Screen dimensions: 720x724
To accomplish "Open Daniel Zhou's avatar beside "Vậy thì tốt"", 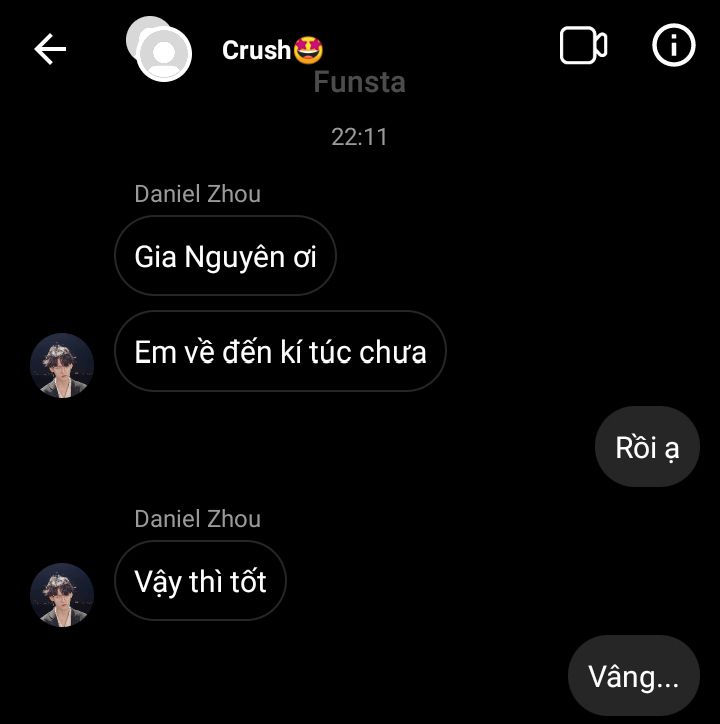I will tap(62, 595).
